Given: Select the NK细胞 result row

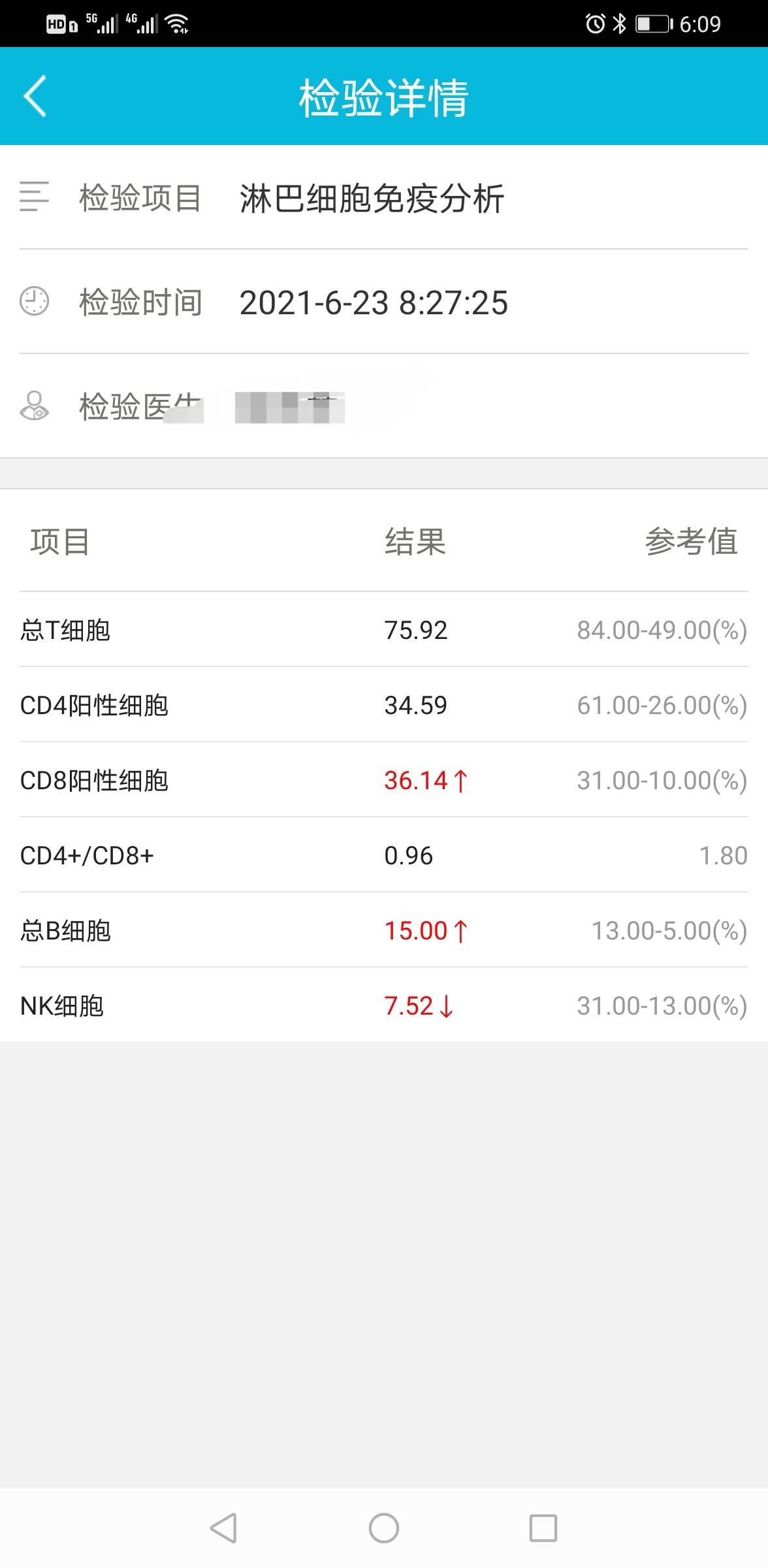Looking at the screenshot, I should coord(384,1007).
